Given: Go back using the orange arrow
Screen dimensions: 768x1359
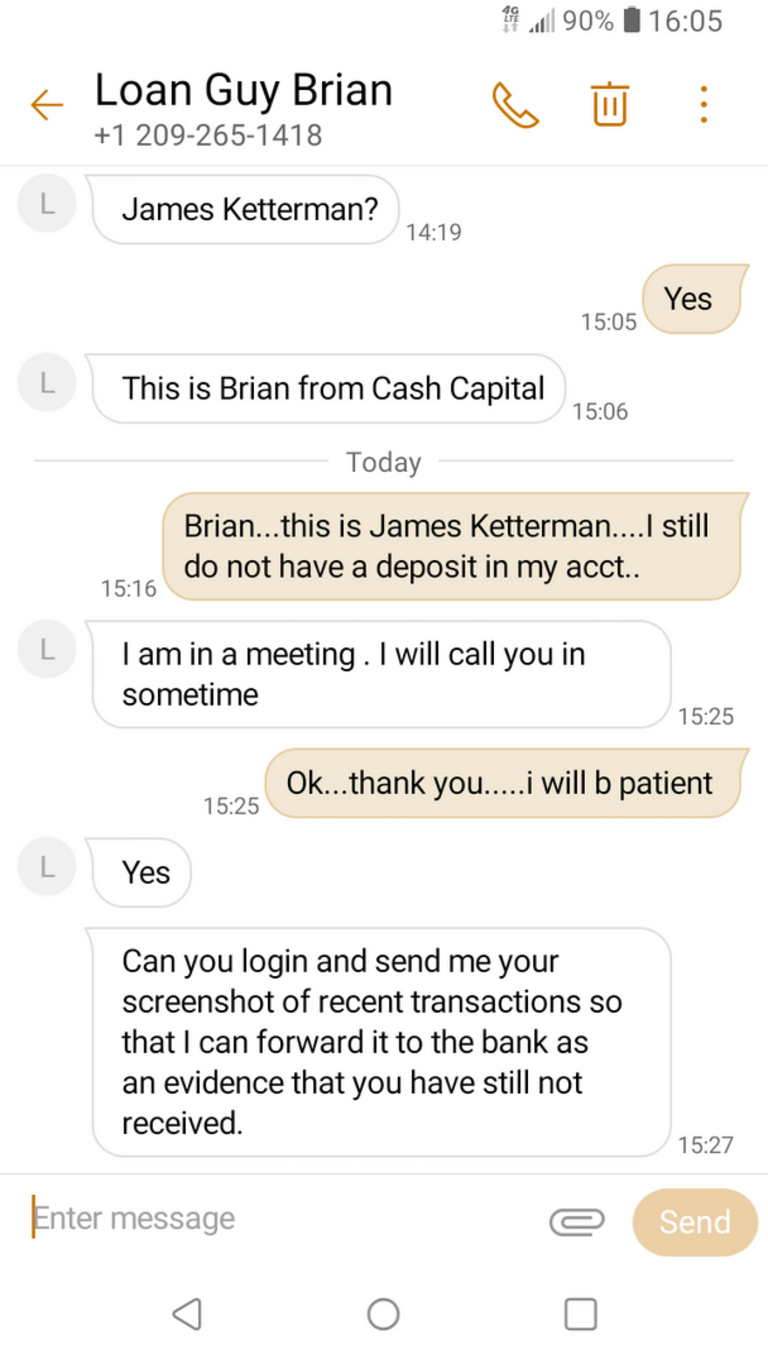Looking at the screenshot, I should [47, 104].
